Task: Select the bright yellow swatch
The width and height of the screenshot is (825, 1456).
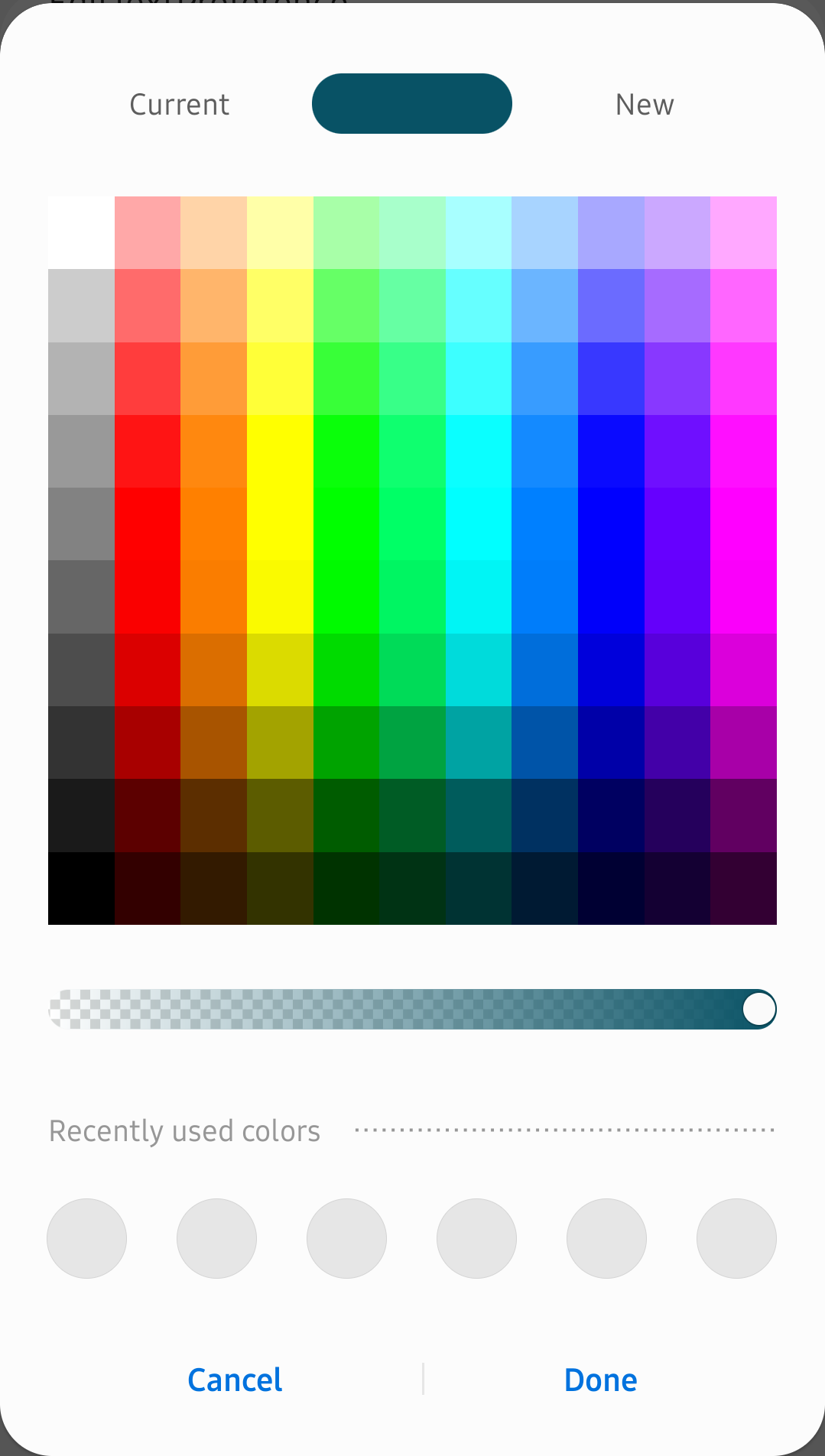Action: 280,524
